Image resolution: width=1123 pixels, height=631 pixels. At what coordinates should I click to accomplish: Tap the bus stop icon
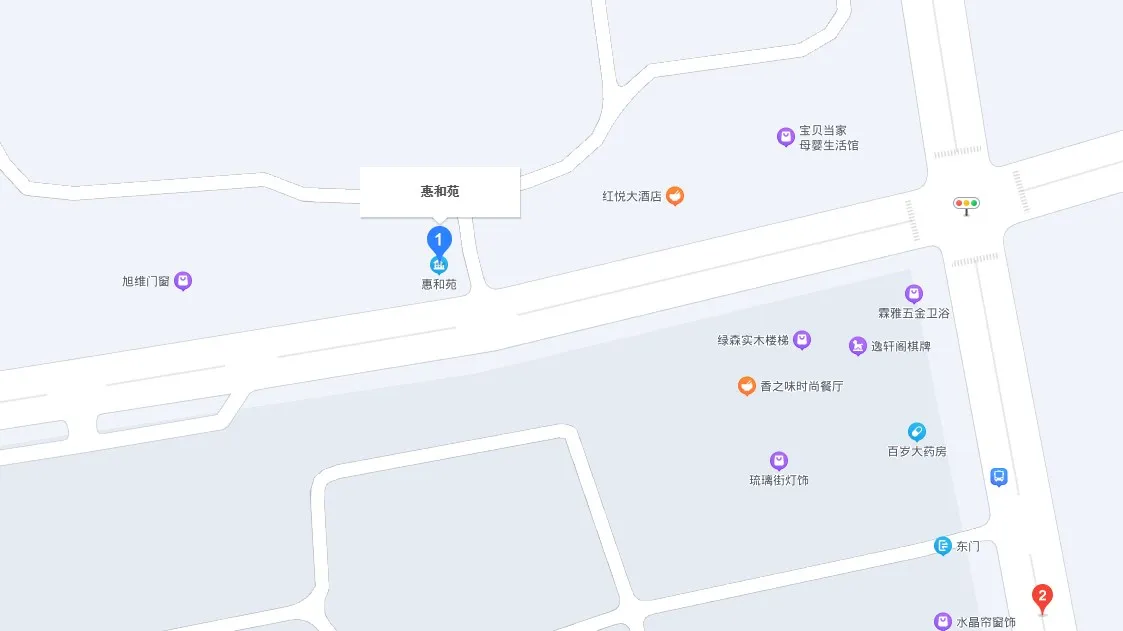point(998,477)
